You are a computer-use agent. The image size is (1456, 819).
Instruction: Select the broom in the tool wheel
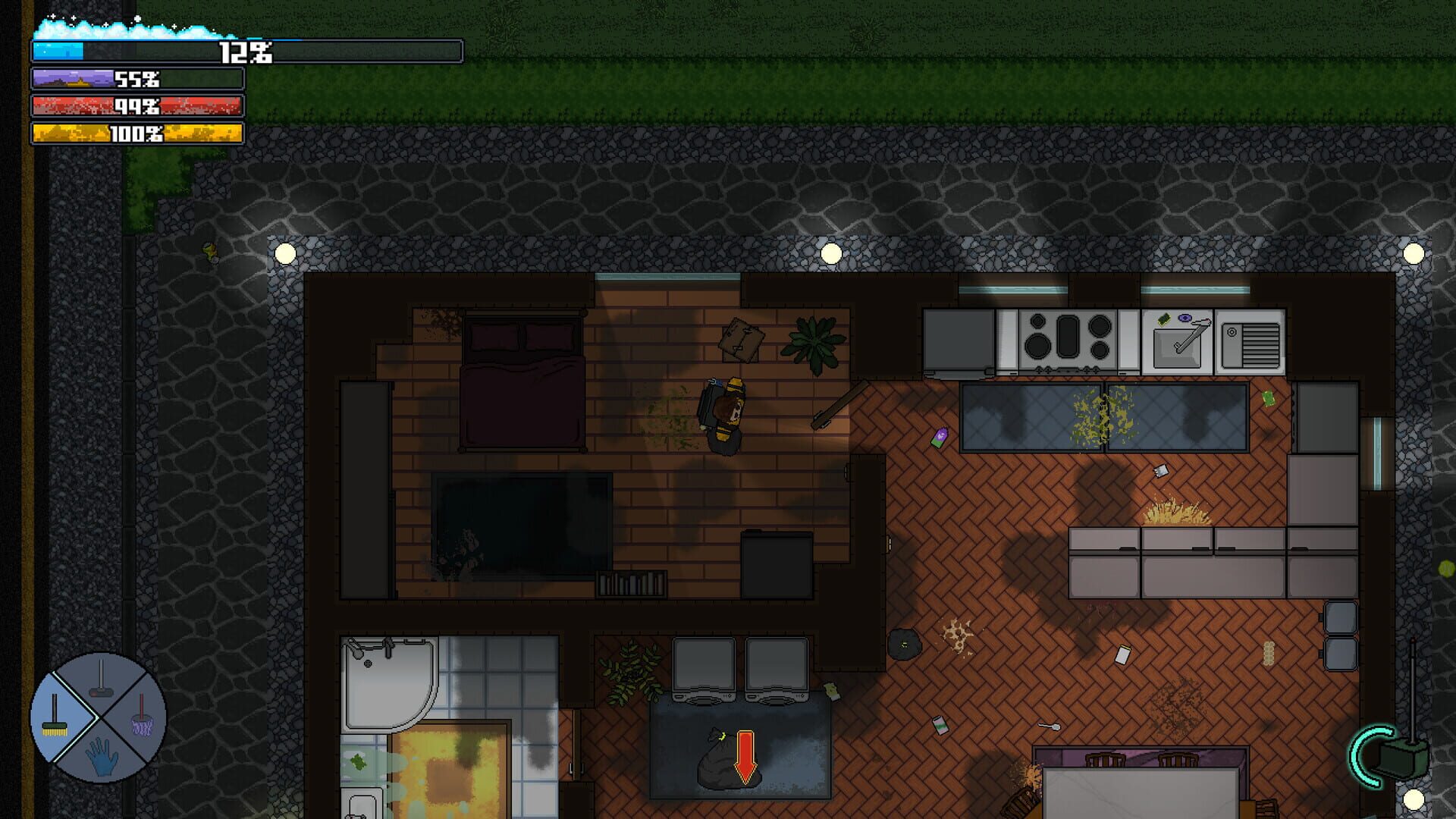(x=55, y=716)
